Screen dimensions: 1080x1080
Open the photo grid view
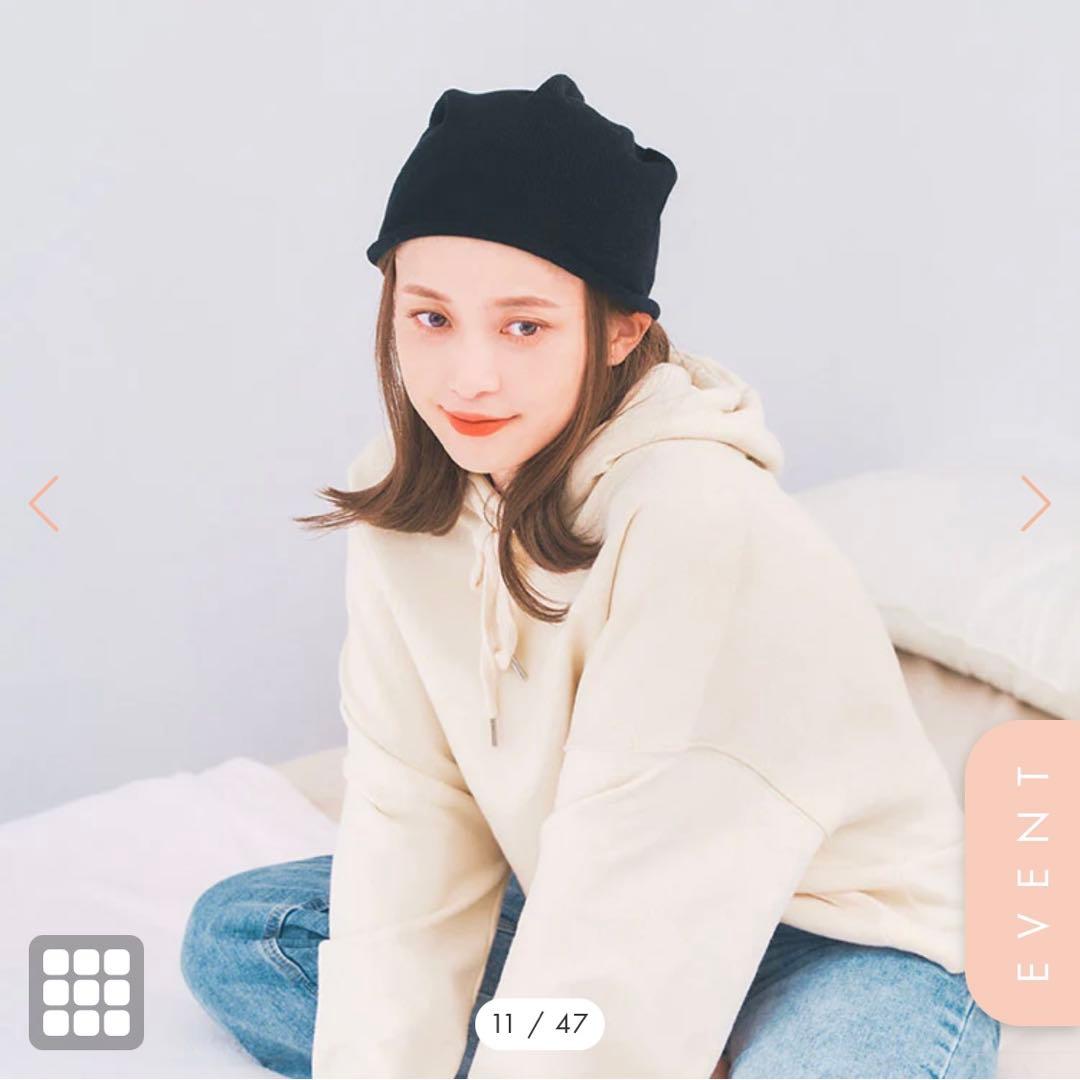tap(86, 992)
